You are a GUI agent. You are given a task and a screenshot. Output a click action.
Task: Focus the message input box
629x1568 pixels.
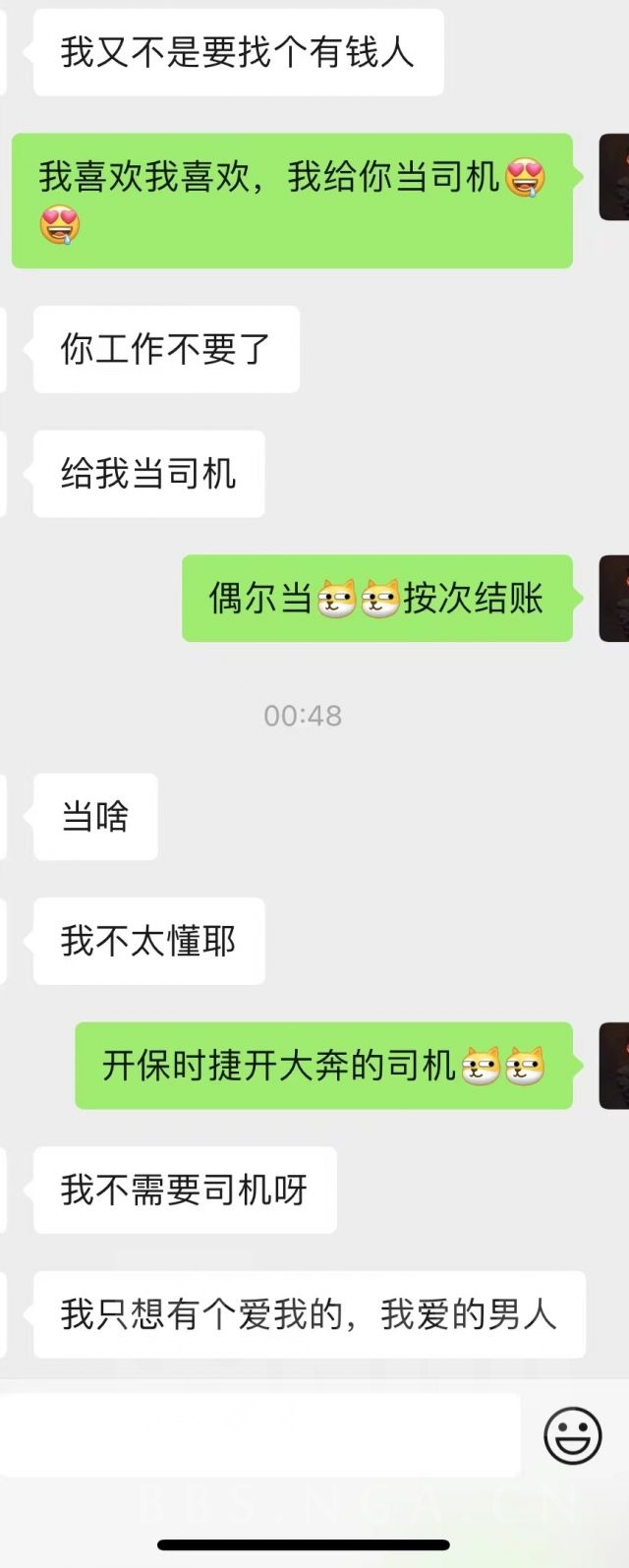[x=260, y=1435]
